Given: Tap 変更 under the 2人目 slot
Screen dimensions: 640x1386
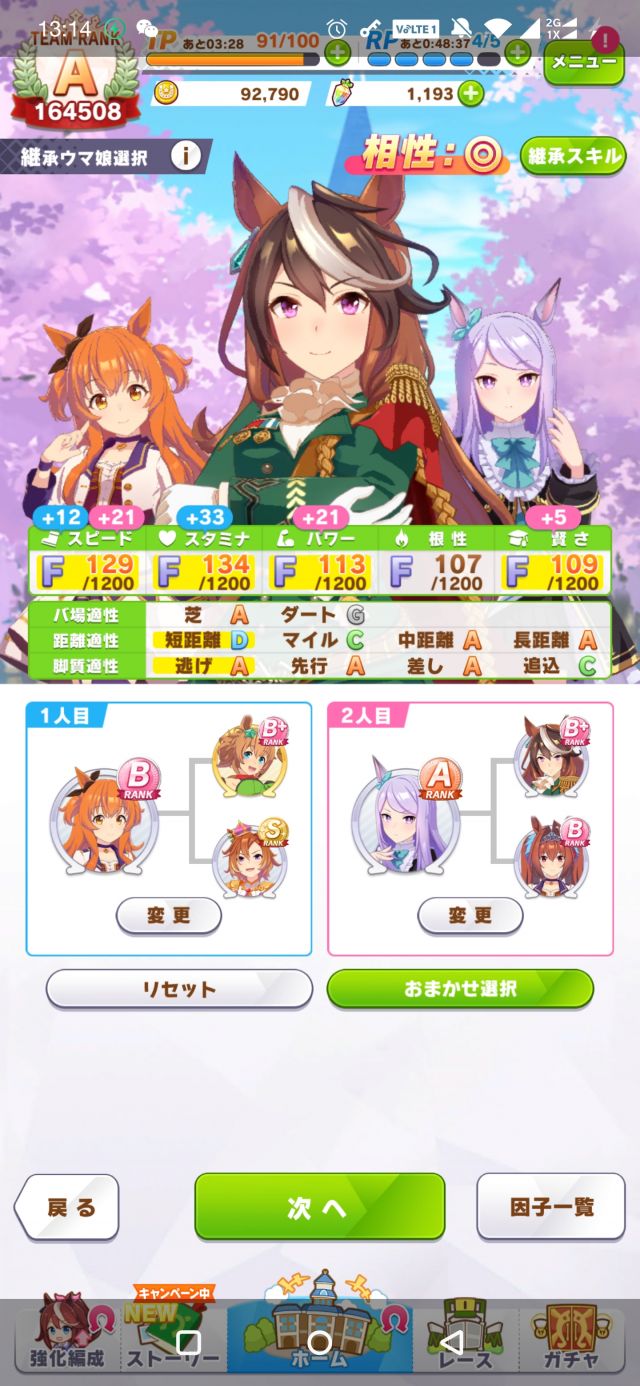Looking at the screenshot, I should pyautogui.click(x=469, y=914).
